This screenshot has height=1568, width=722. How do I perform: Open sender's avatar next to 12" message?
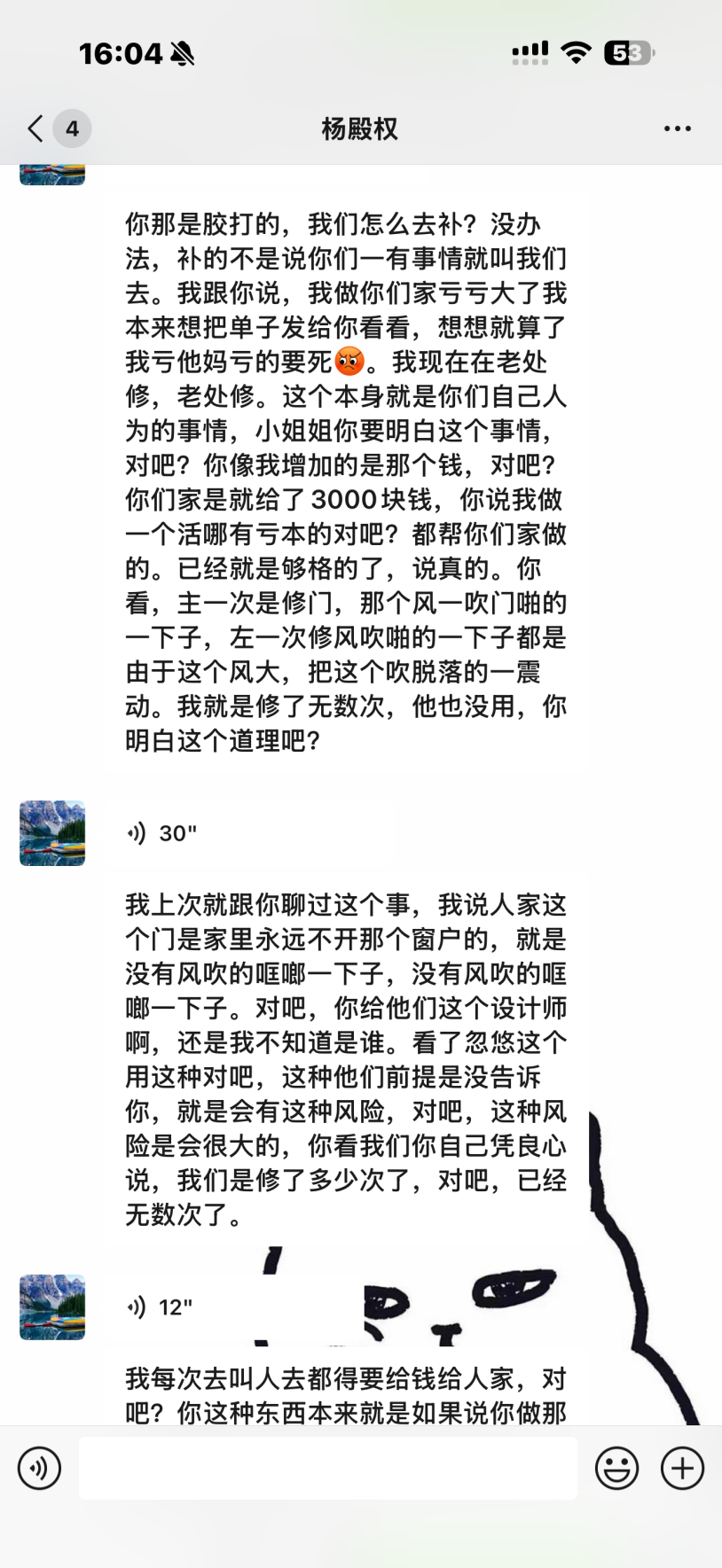[52, 1307]
